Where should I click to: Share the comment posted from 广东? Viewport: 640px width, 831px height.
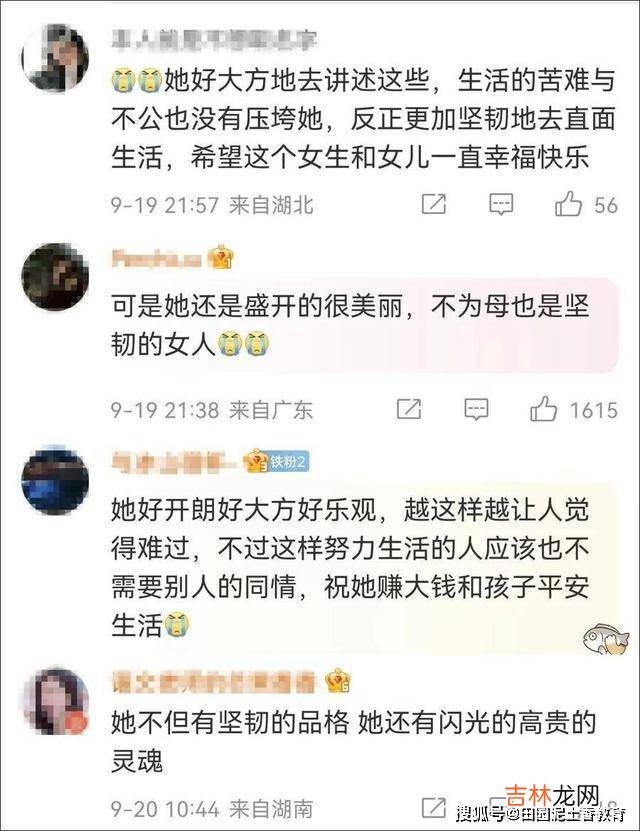pos(409,408)
